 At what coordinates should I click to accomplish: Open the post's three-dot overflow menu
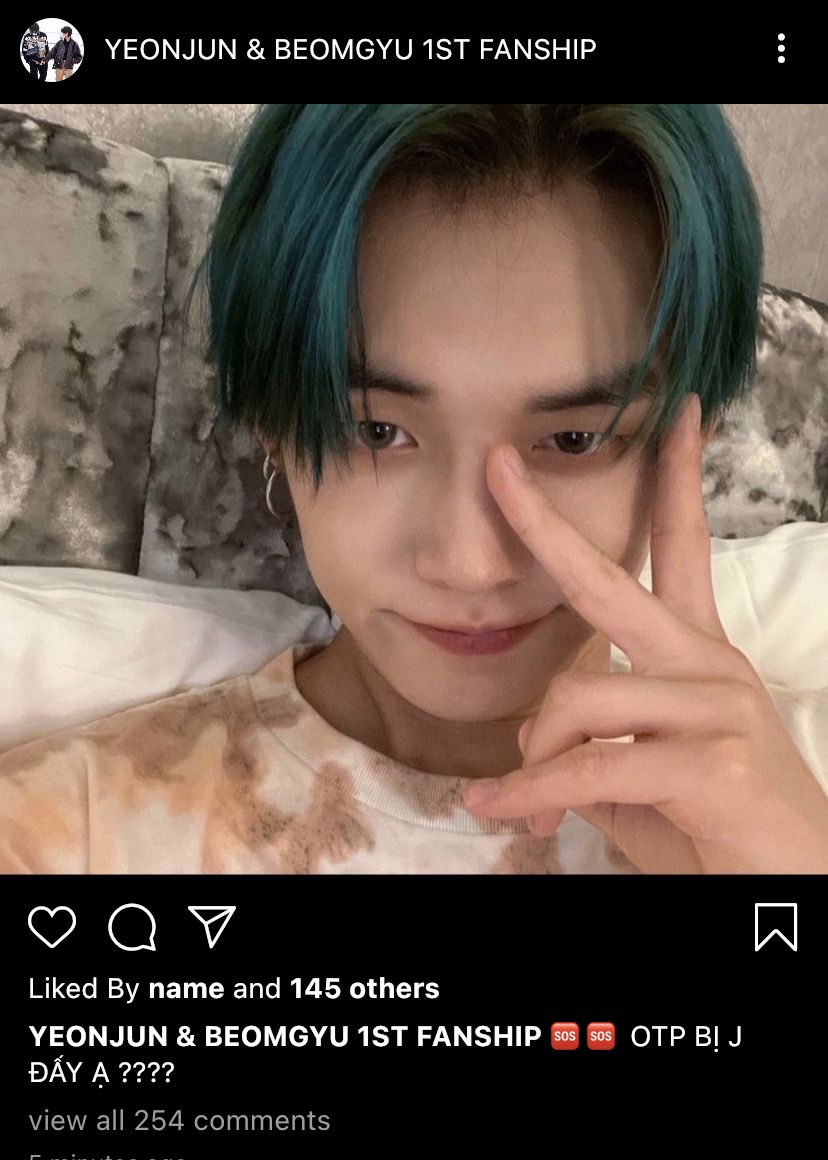(781, 49)
